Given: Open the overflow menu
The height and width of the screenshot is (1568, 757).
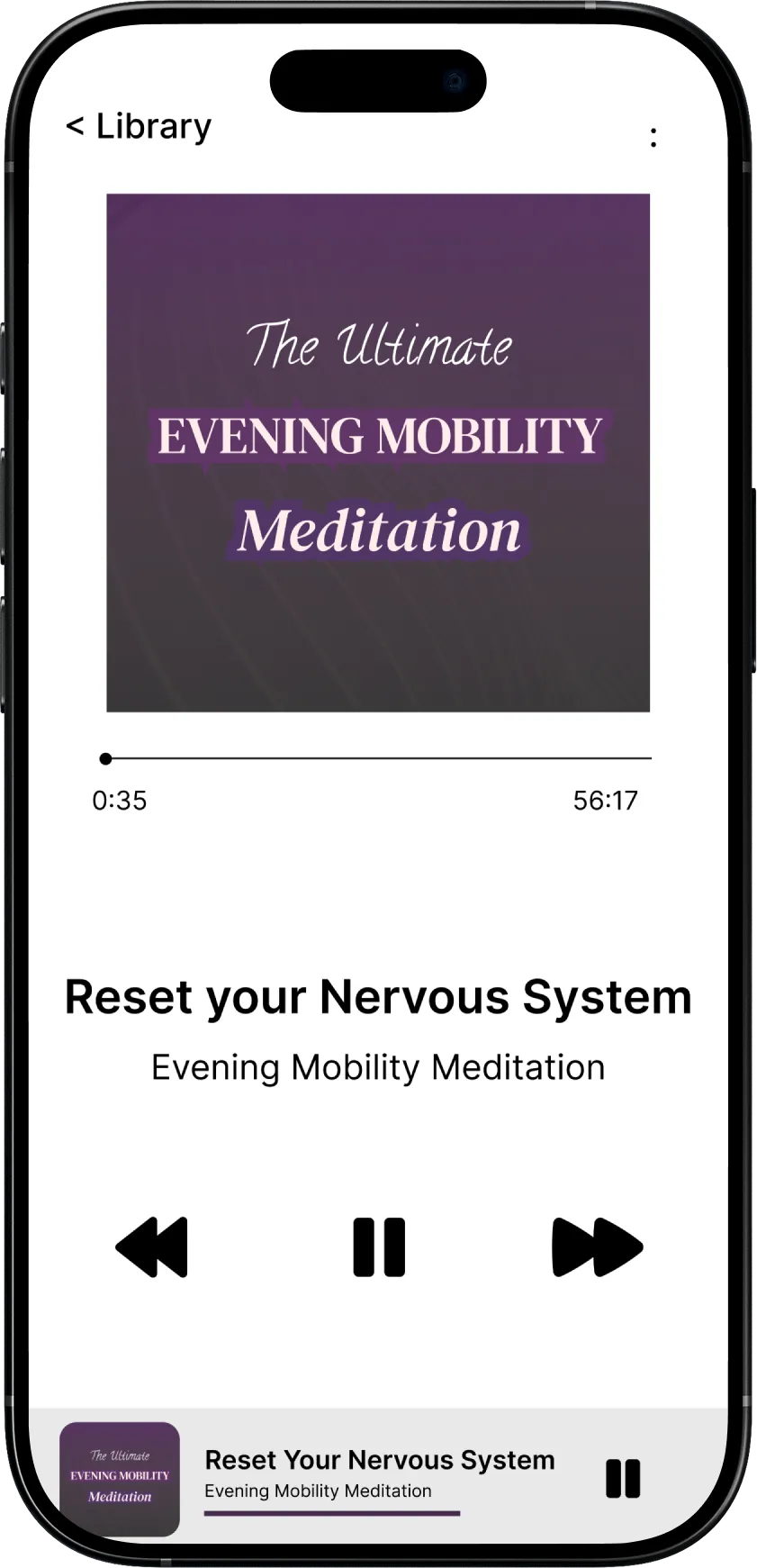Looking at the screenshot, I should (x=653, y=138).
